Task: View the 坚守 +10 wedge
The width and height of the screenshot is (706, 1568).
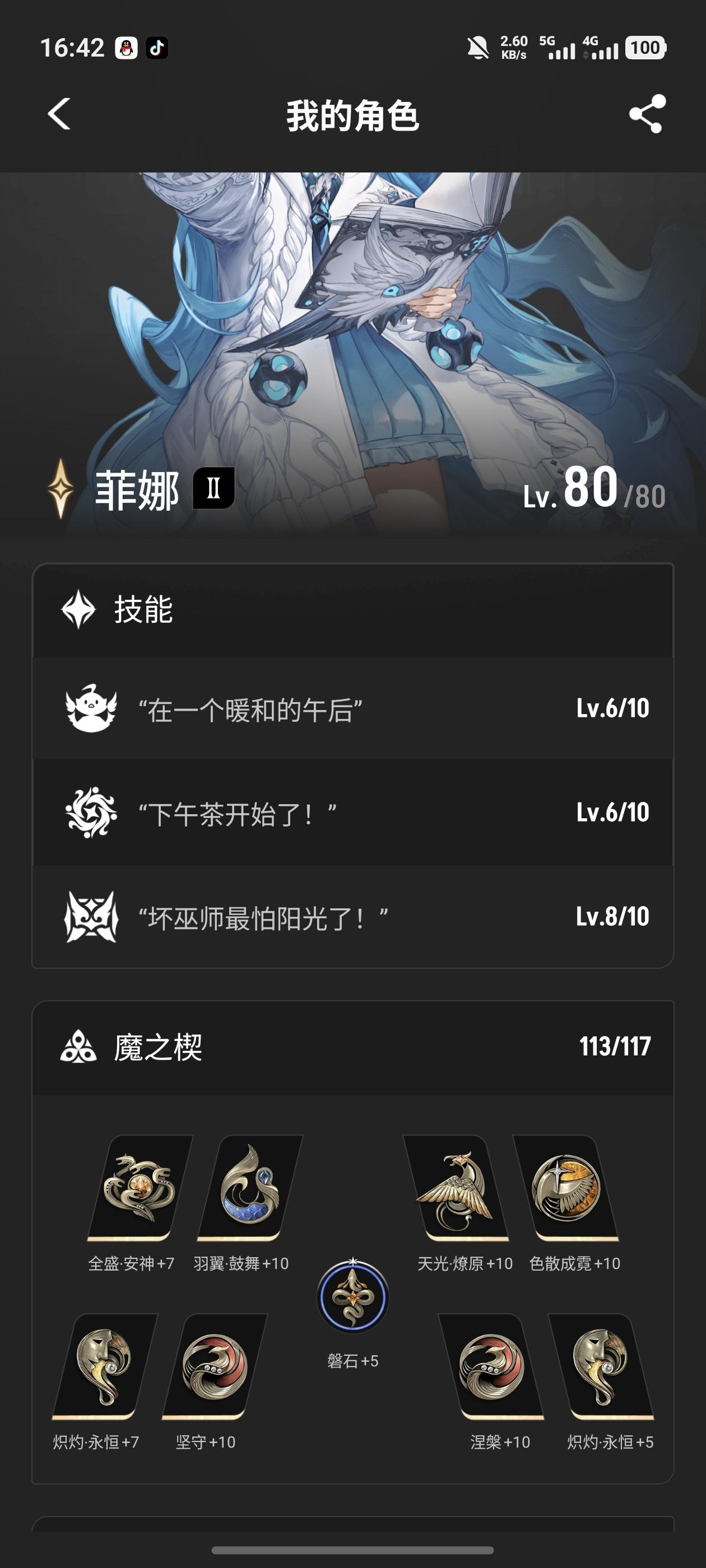Action: [x=215, y=1366]
